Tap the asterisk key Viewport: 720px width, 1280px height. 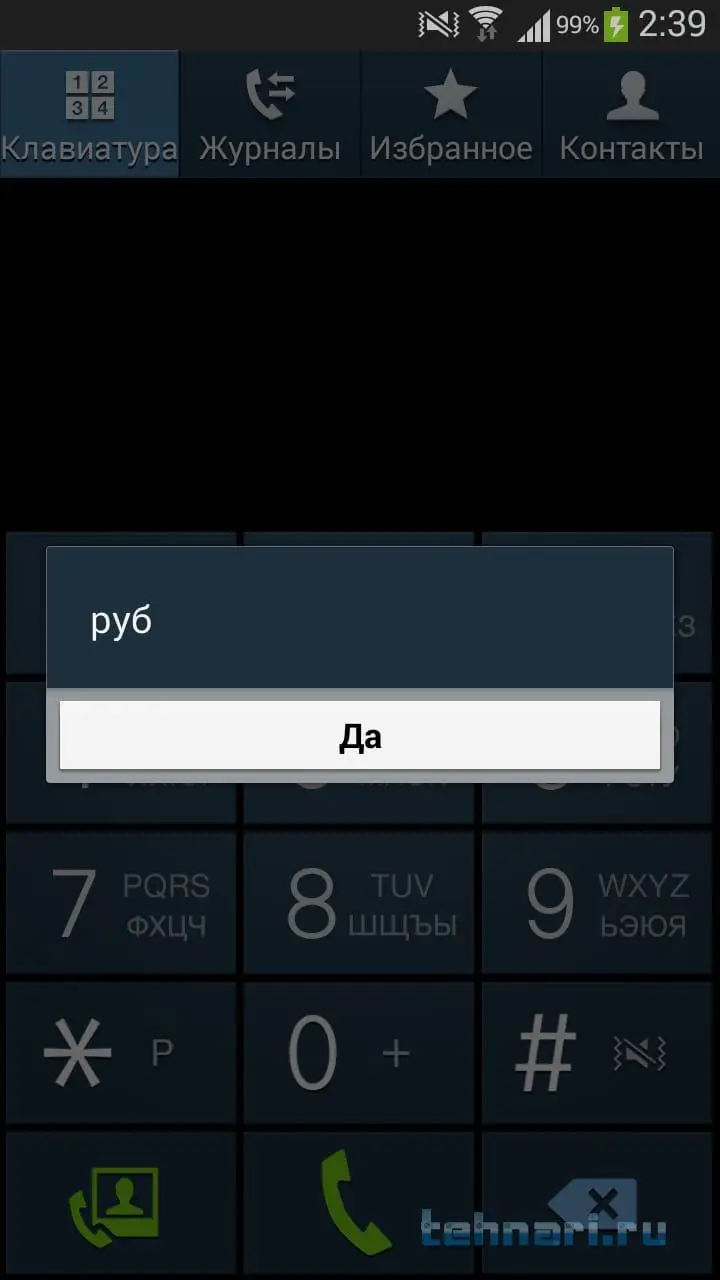click(122, 1053)
